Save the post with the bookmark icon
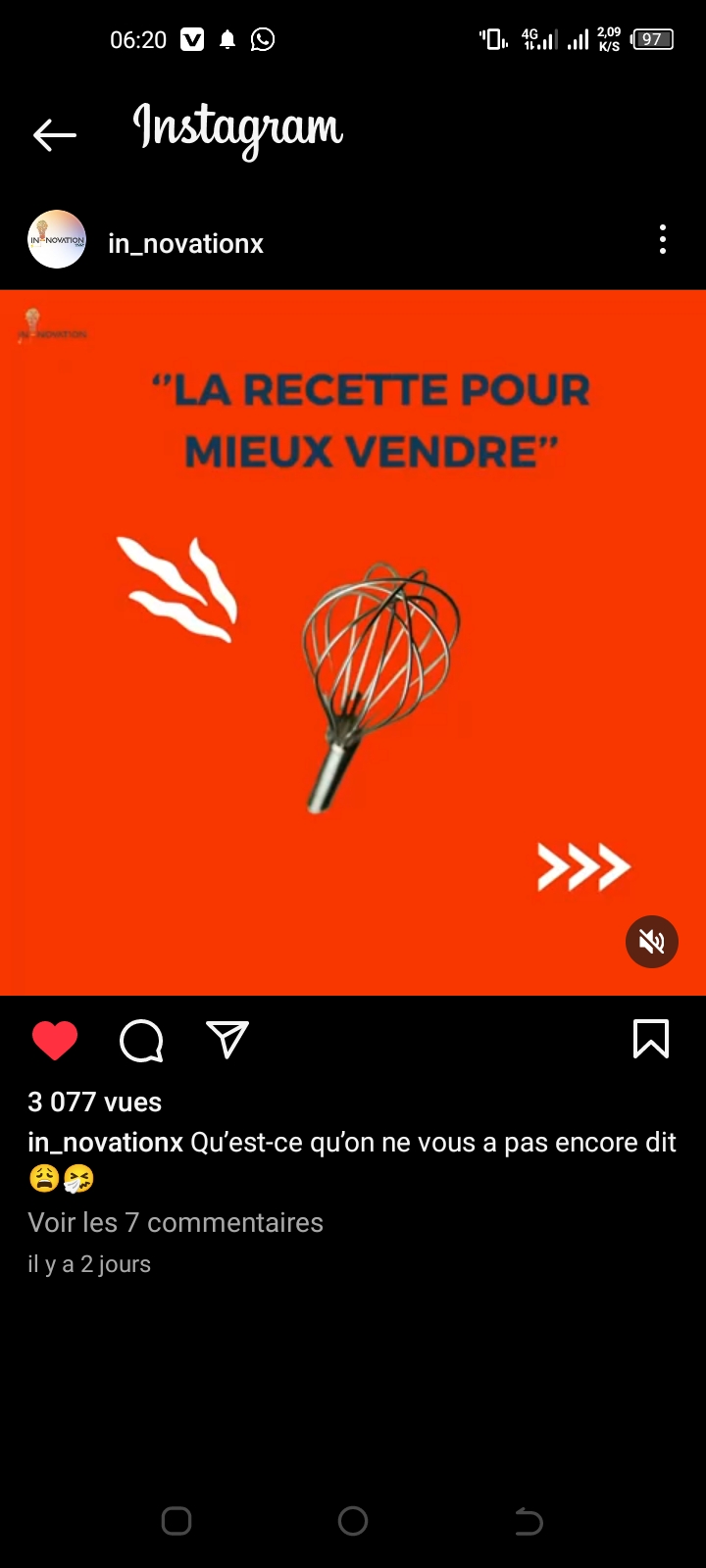The image size is (706, 1568). [x=651, y=1040]
